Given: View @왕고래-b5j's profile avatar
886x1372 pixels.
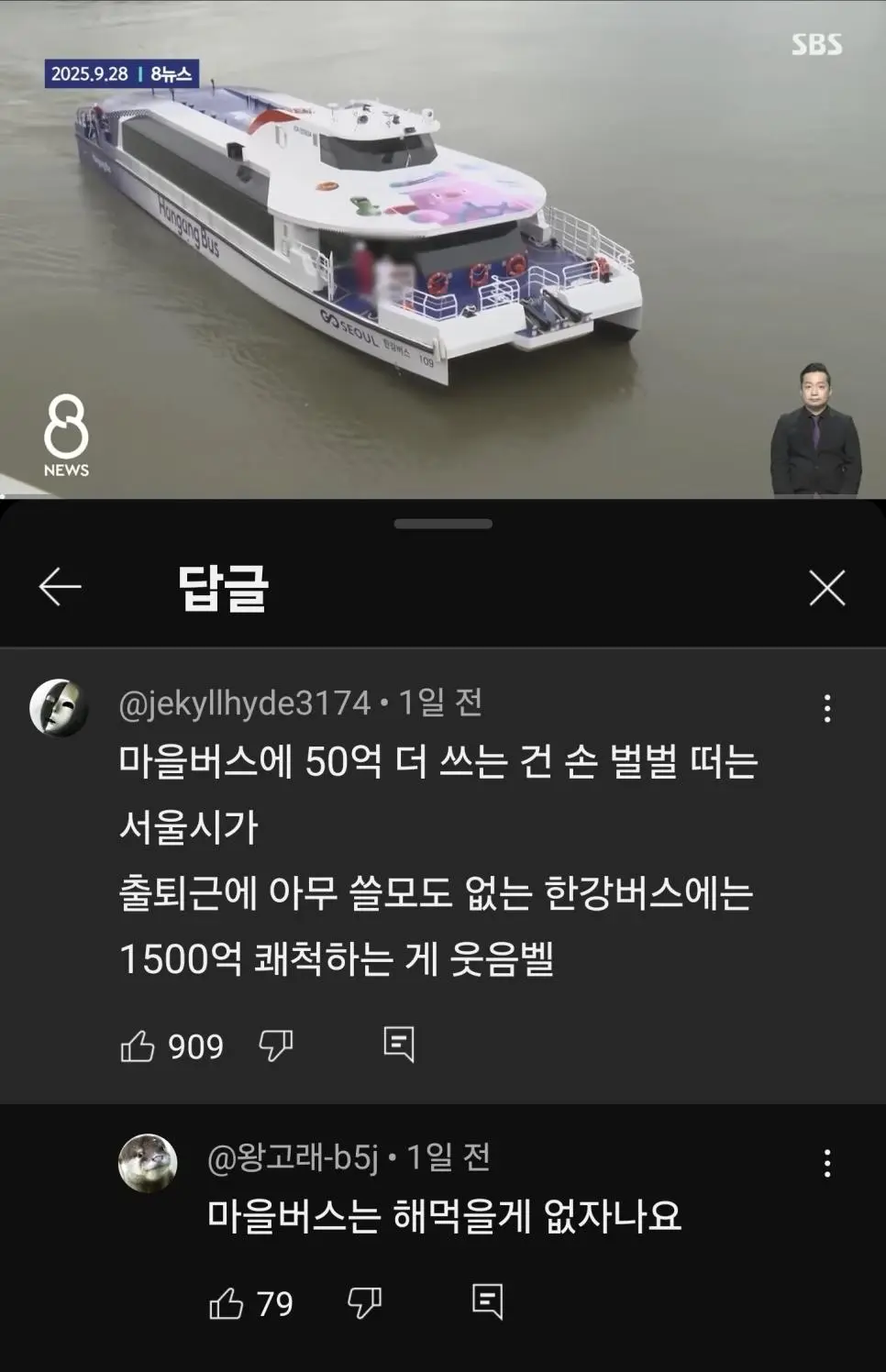Looking at the screenshot, I should pos(148,1162).
